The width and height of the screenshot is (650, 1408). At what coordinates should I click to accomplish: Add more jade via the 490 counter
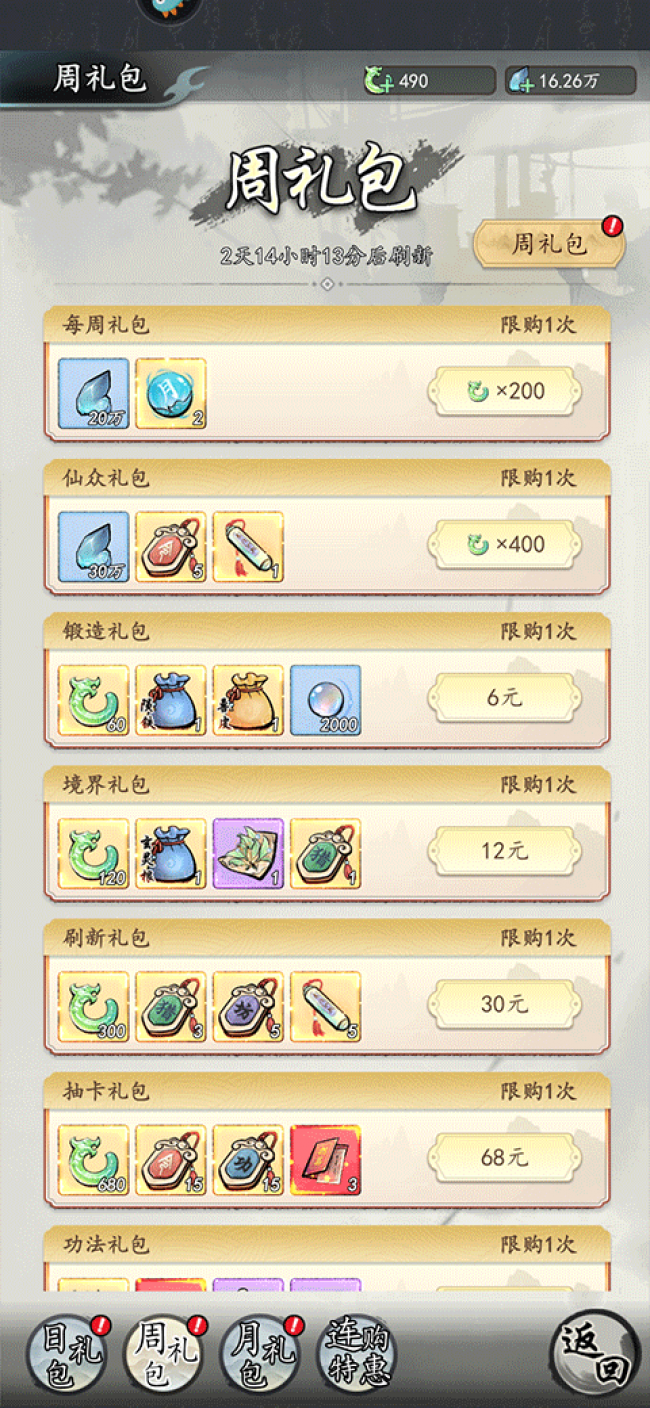pos(430,81)
